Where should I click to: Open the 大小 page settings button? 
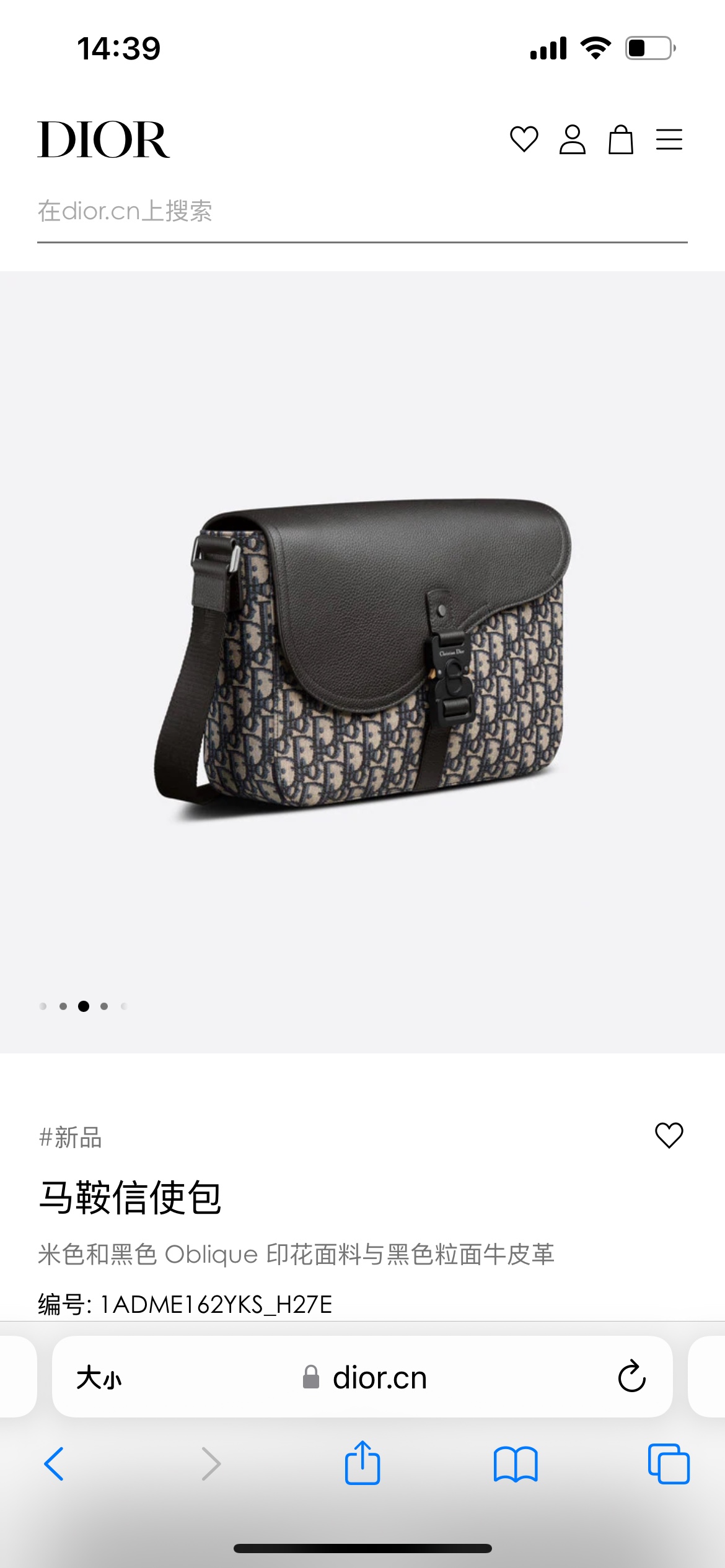point(99,1378)
